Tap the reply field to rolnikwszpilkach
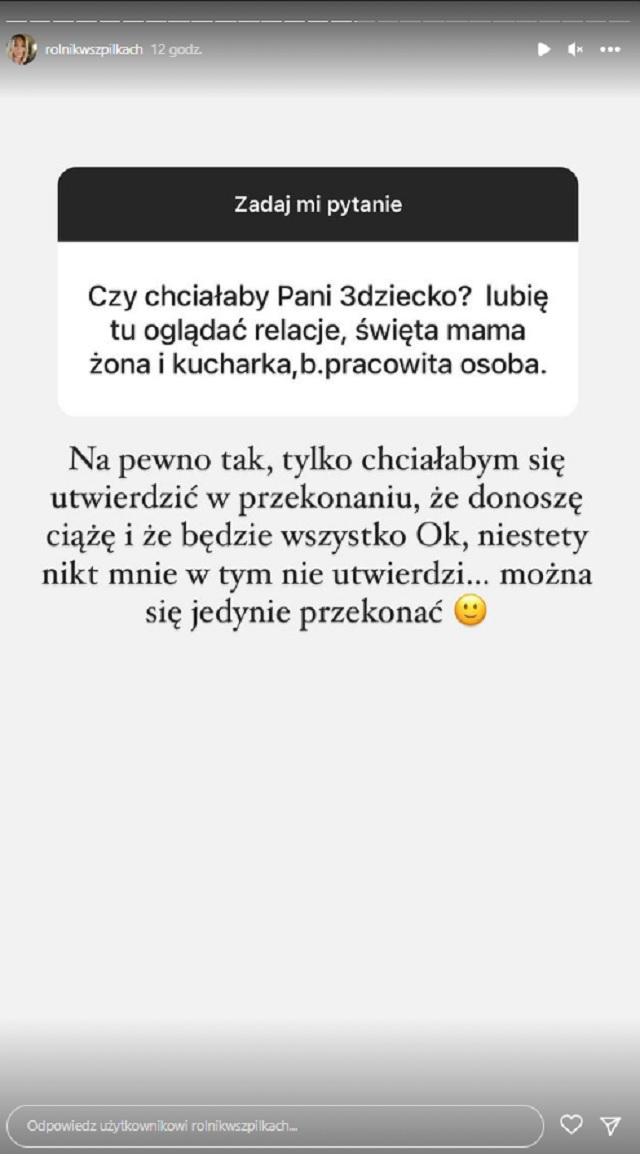This screenshot has width=640, height=1154. [275, 1125]
